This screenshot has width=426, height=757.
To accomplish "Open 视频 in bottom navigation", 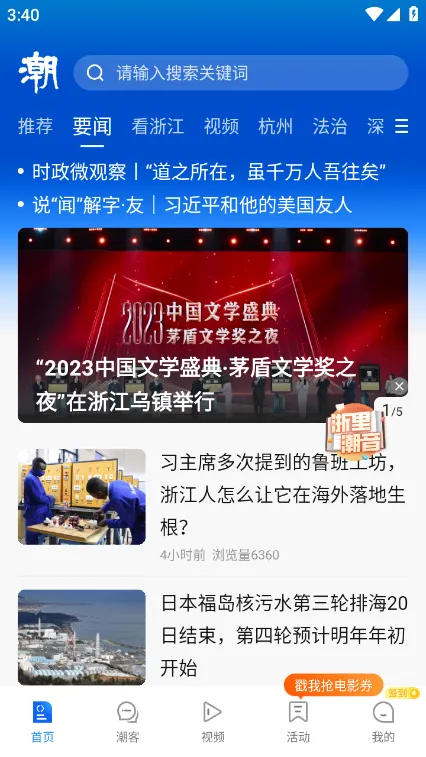I will 213,722.
